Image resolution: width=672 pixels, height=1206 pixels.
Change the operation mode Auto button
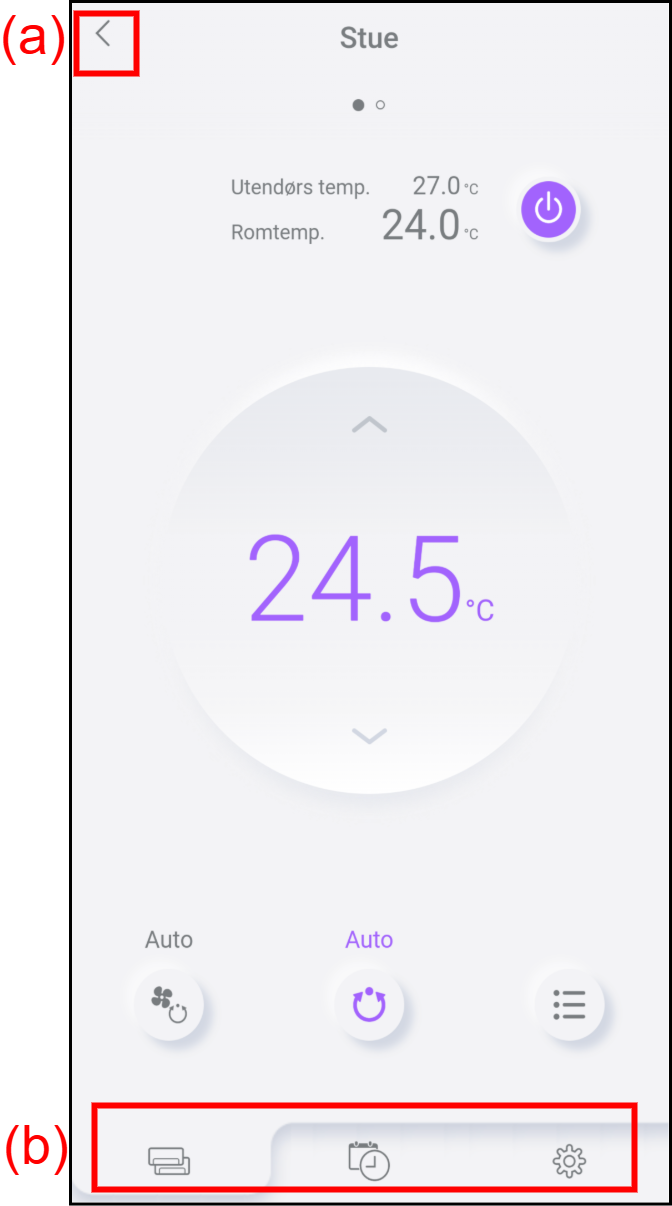point(369,1003)
